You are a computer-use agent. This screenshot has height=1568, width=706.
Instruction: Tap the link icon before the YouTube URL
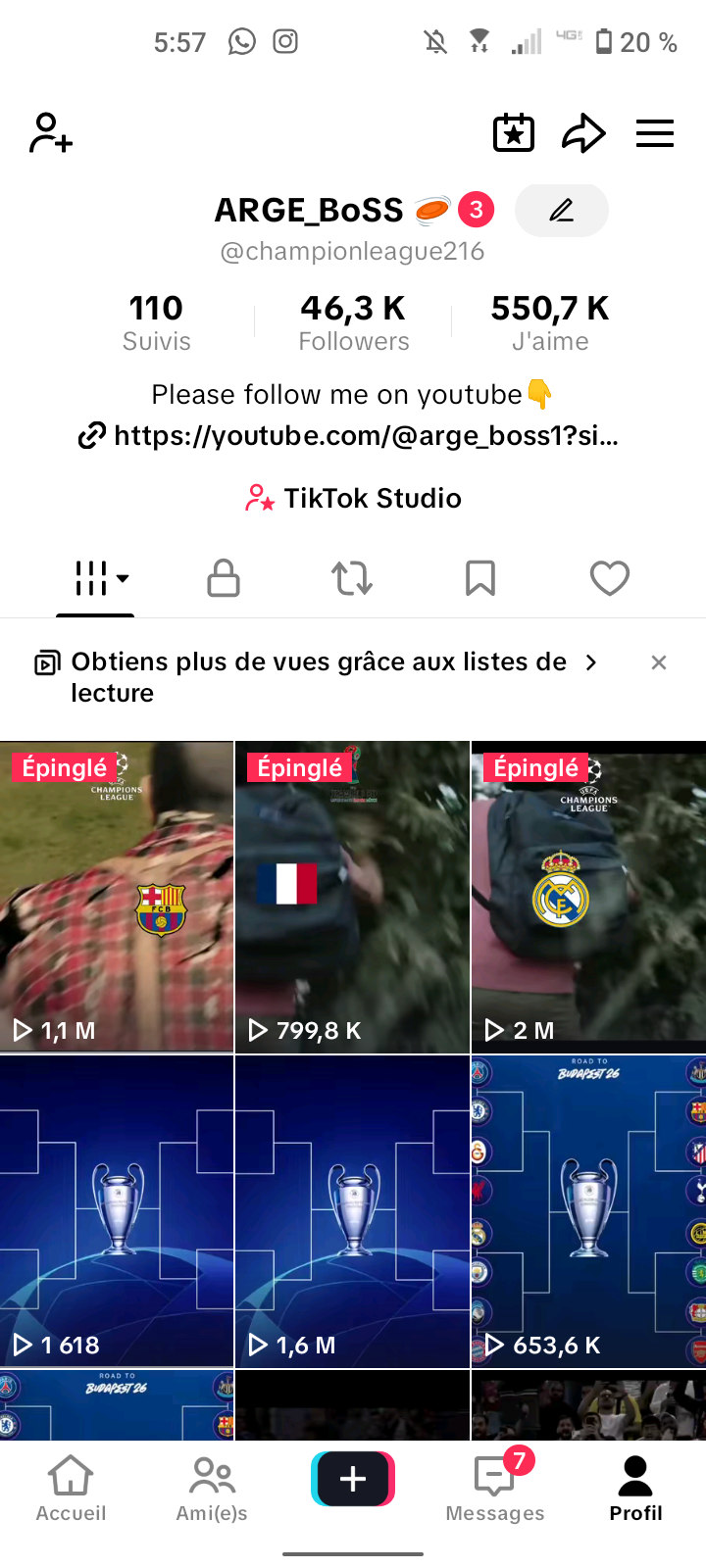pyautogui.click(x=92, y=435)
